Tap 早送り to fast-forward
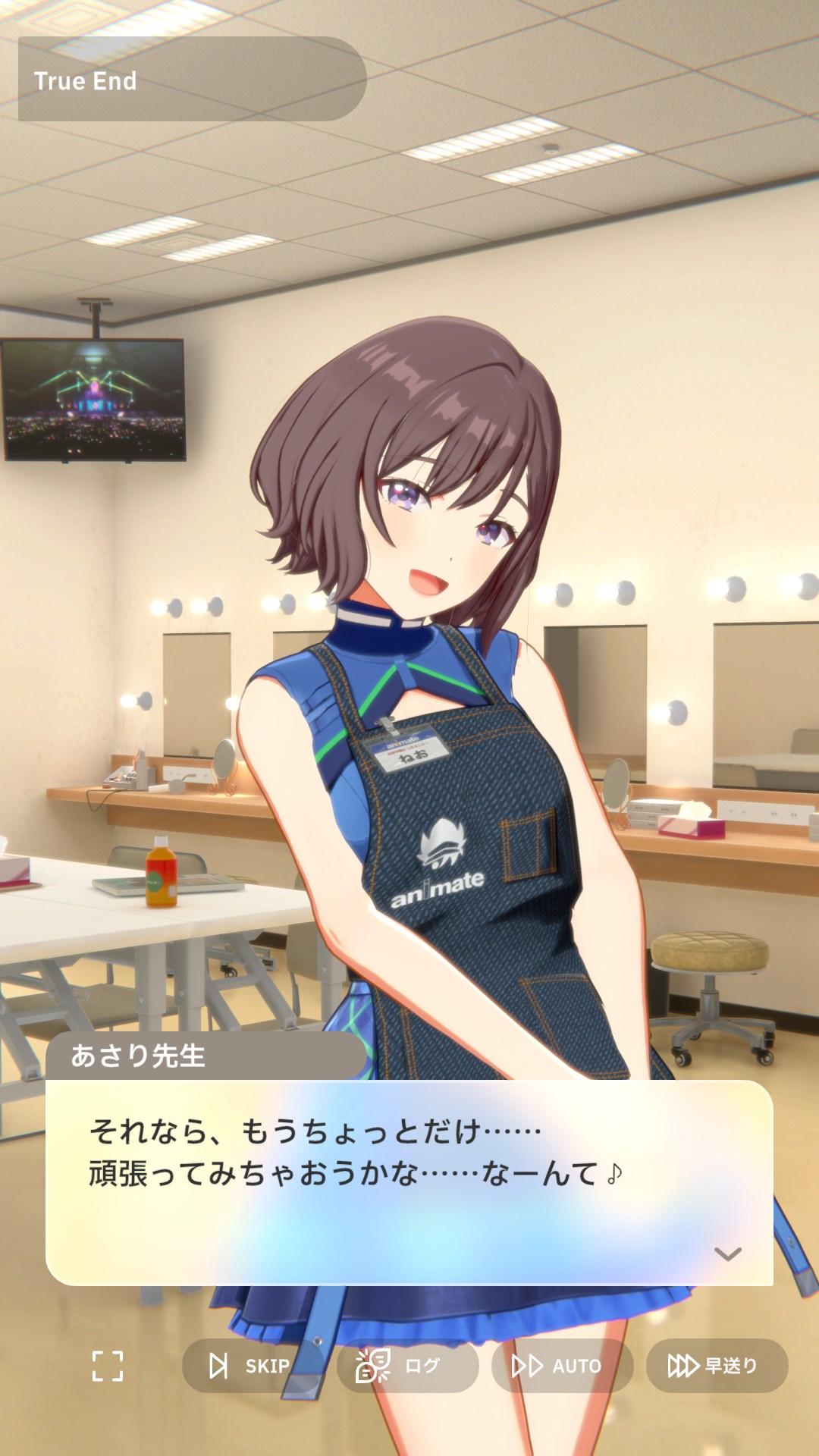This screenshot has width=819, height=1456. (717, 1366)
